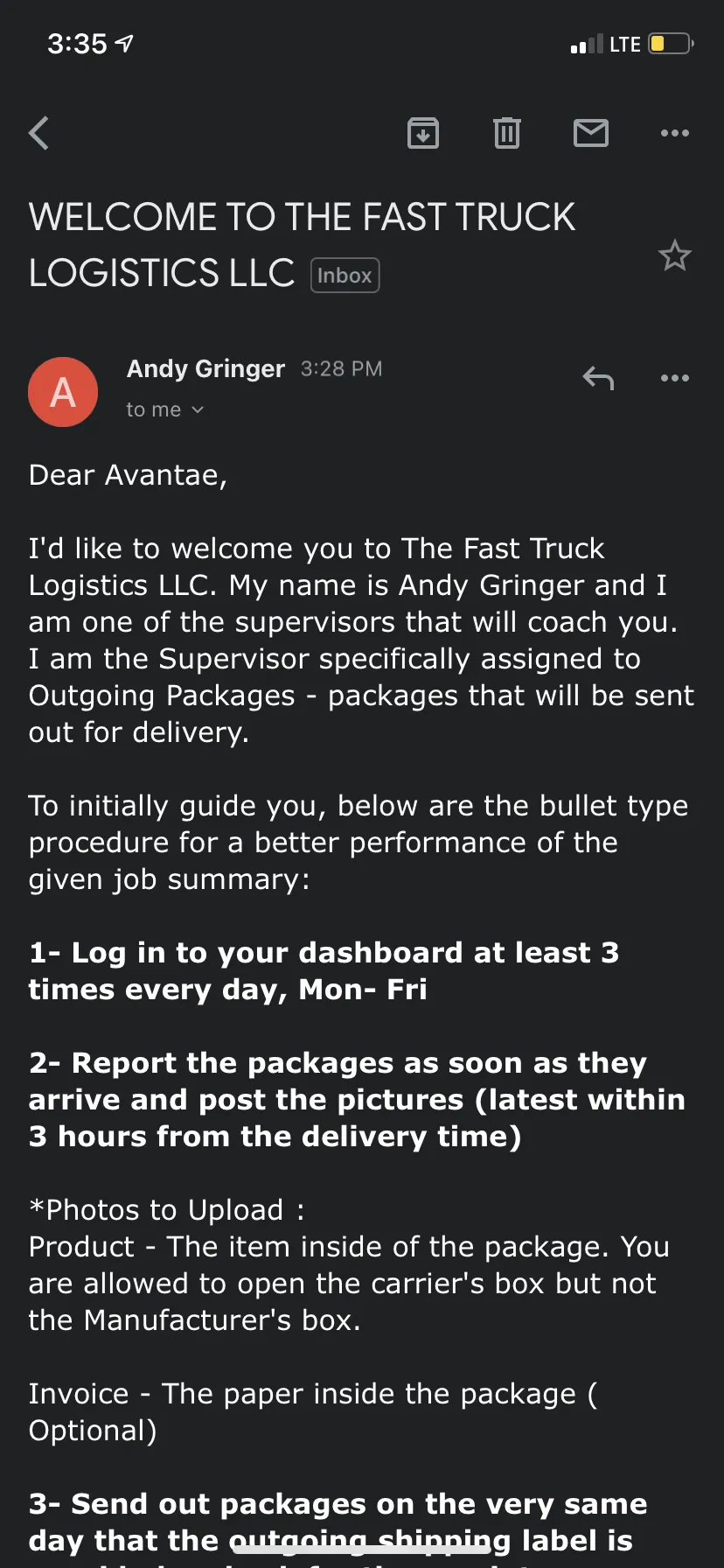Open Andy Gringer's sender avatar
The height and width of the screenshot is (1568, 724).
tap(63, 392)
